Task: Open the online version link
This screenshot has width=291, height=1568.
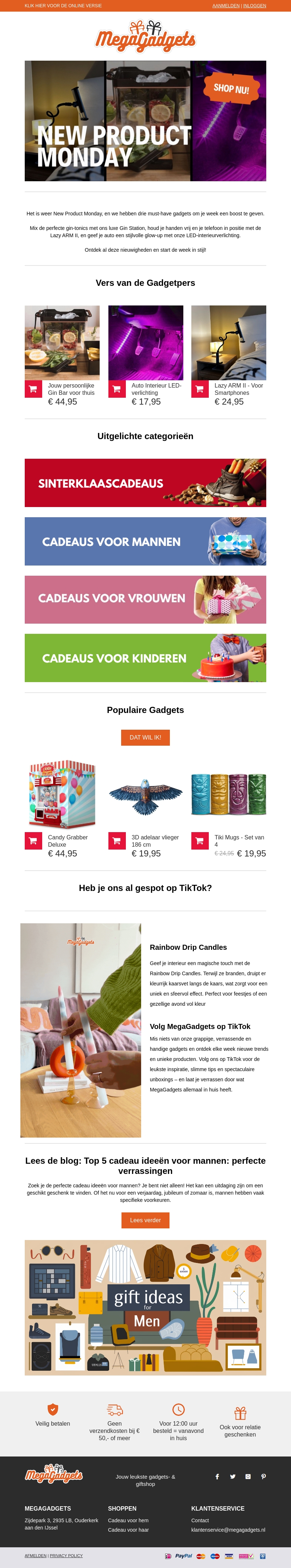Action: coord(63,5)
